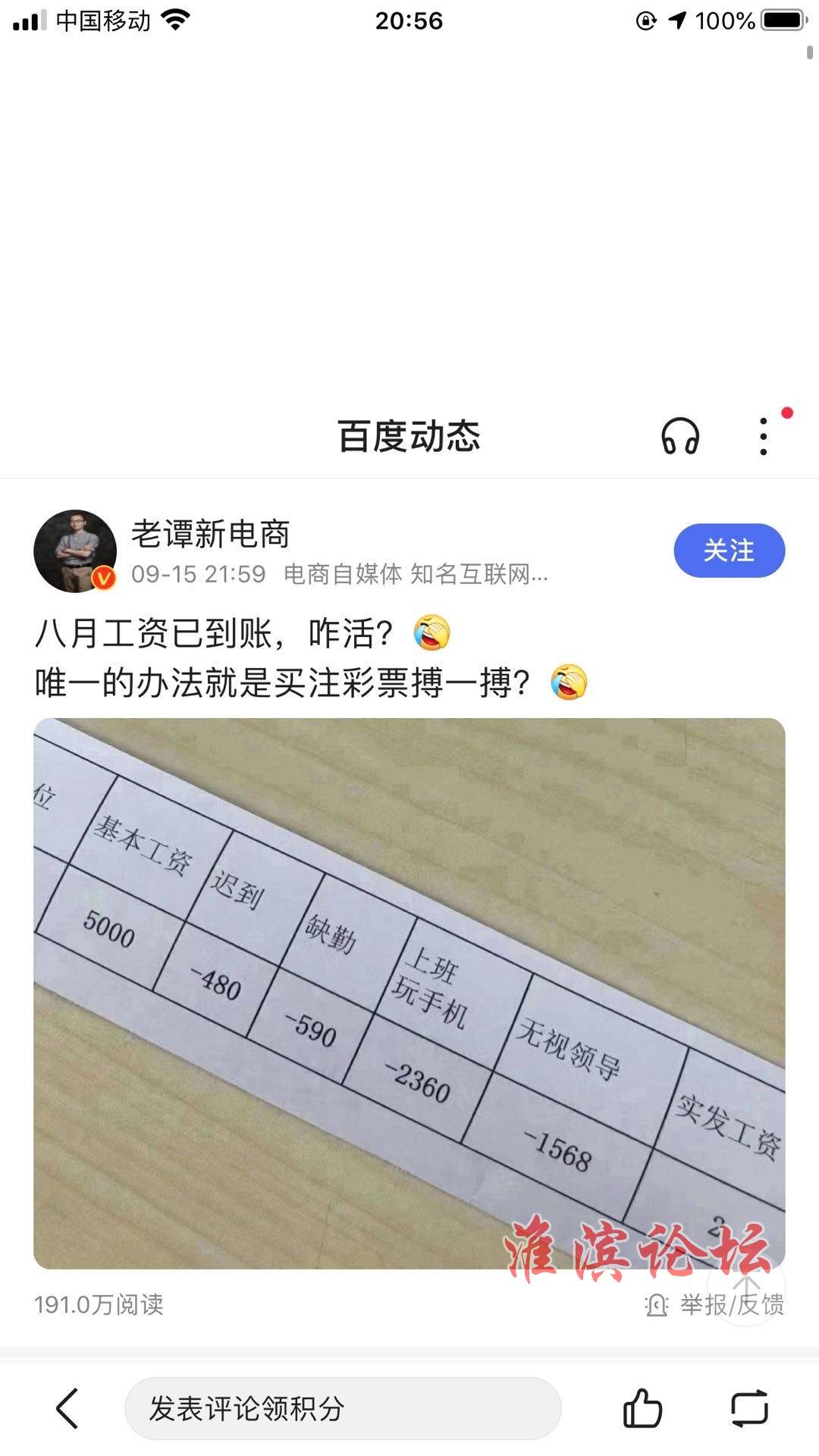Open 老谭新电商's profile avatar
This screenshot has width=819, height=1456.
coord(74,551)
